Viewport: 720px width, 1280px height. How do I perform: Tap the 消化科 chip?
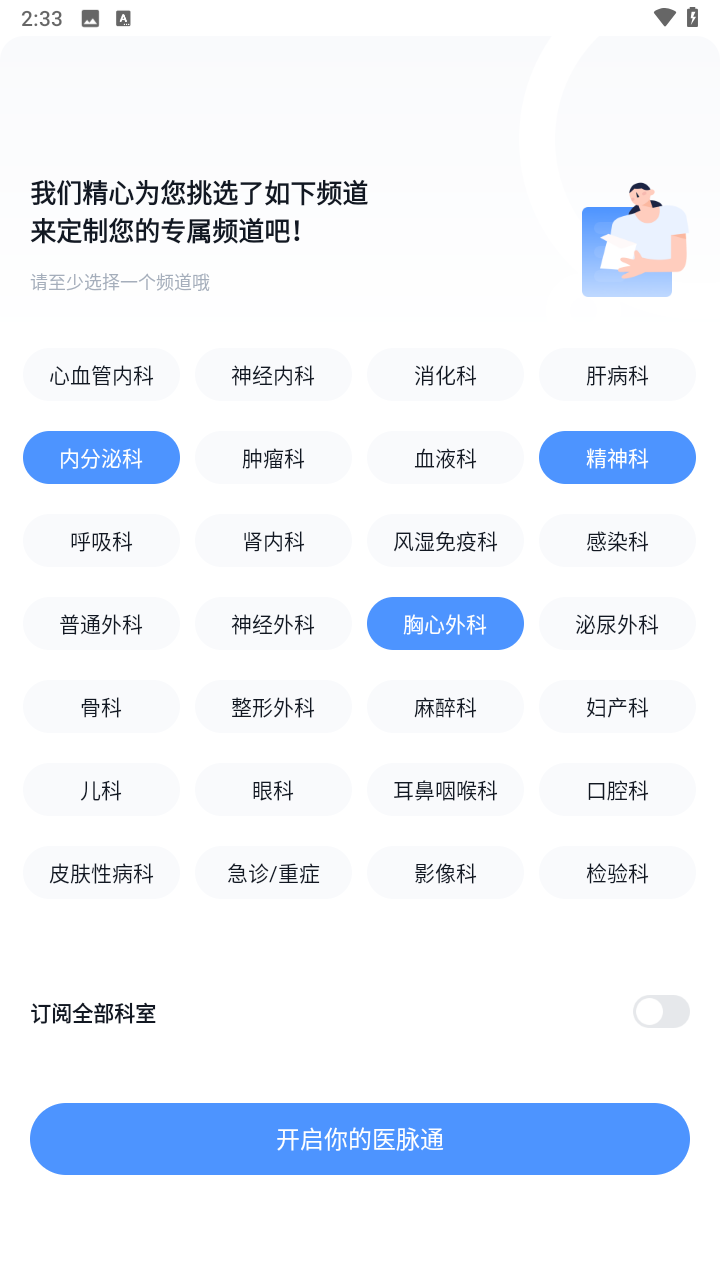tap(445, 375)
